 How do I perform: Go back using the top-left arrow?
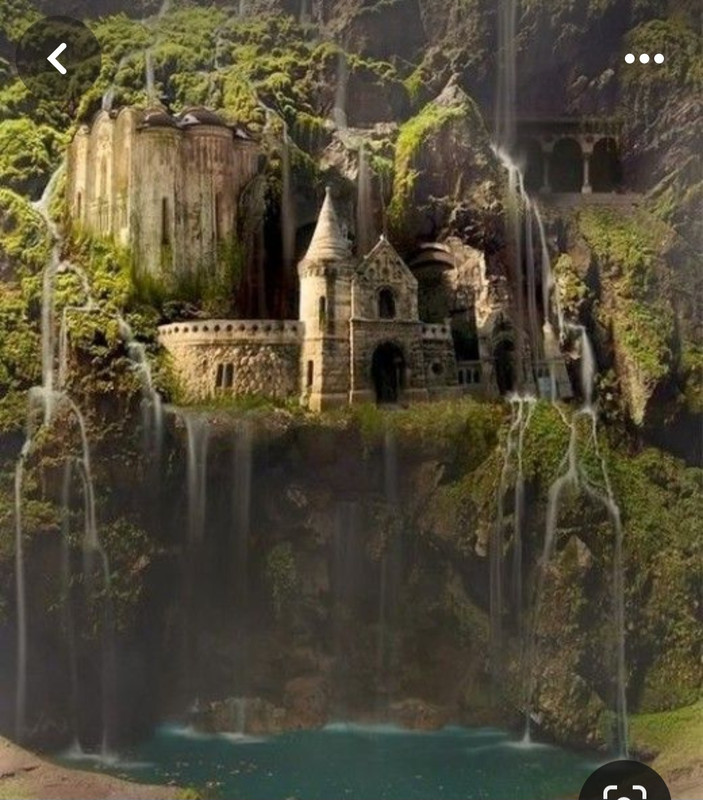[x=57, y=59]
